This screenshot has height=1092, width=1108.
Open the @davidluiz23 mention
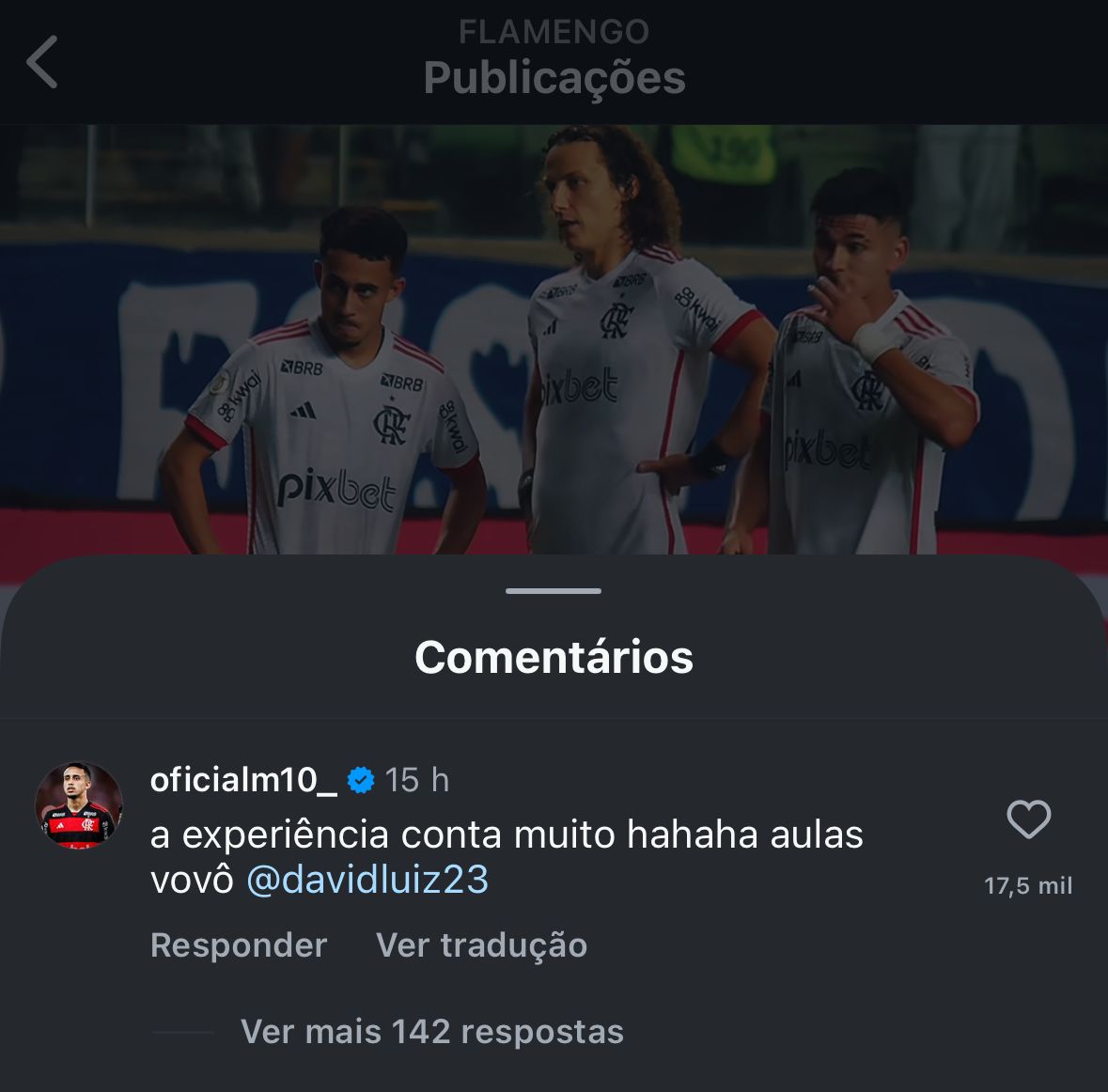pos(367,880)
